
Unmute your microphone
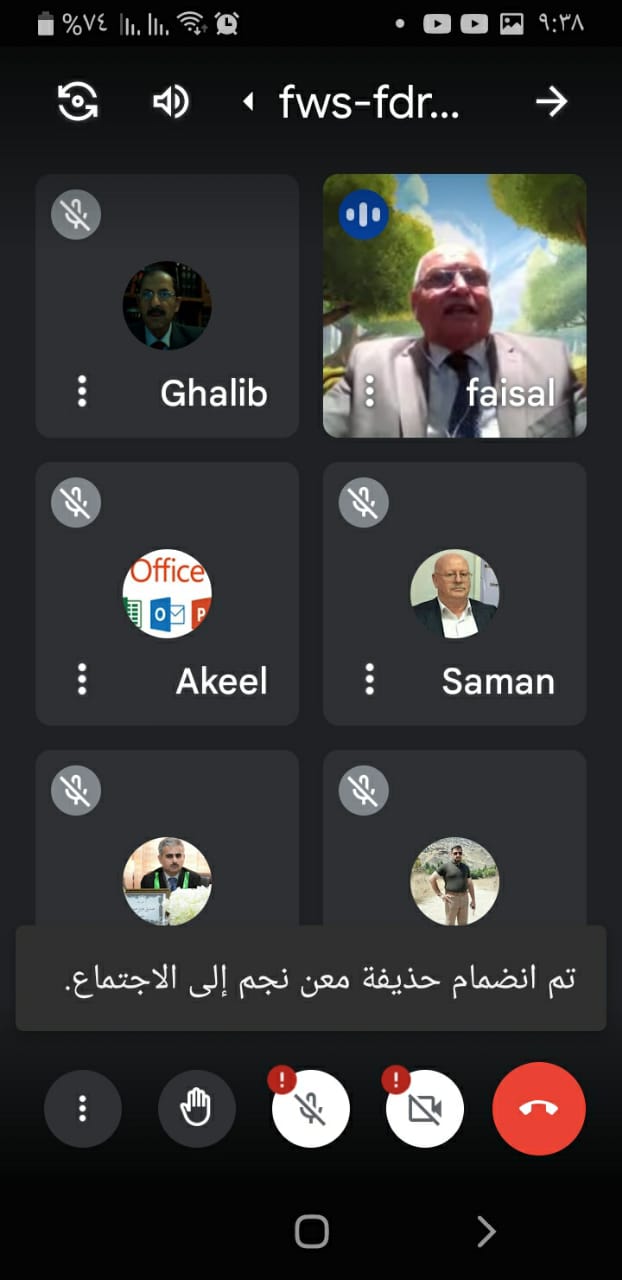pyautogui.click(x=311, y=1108)
